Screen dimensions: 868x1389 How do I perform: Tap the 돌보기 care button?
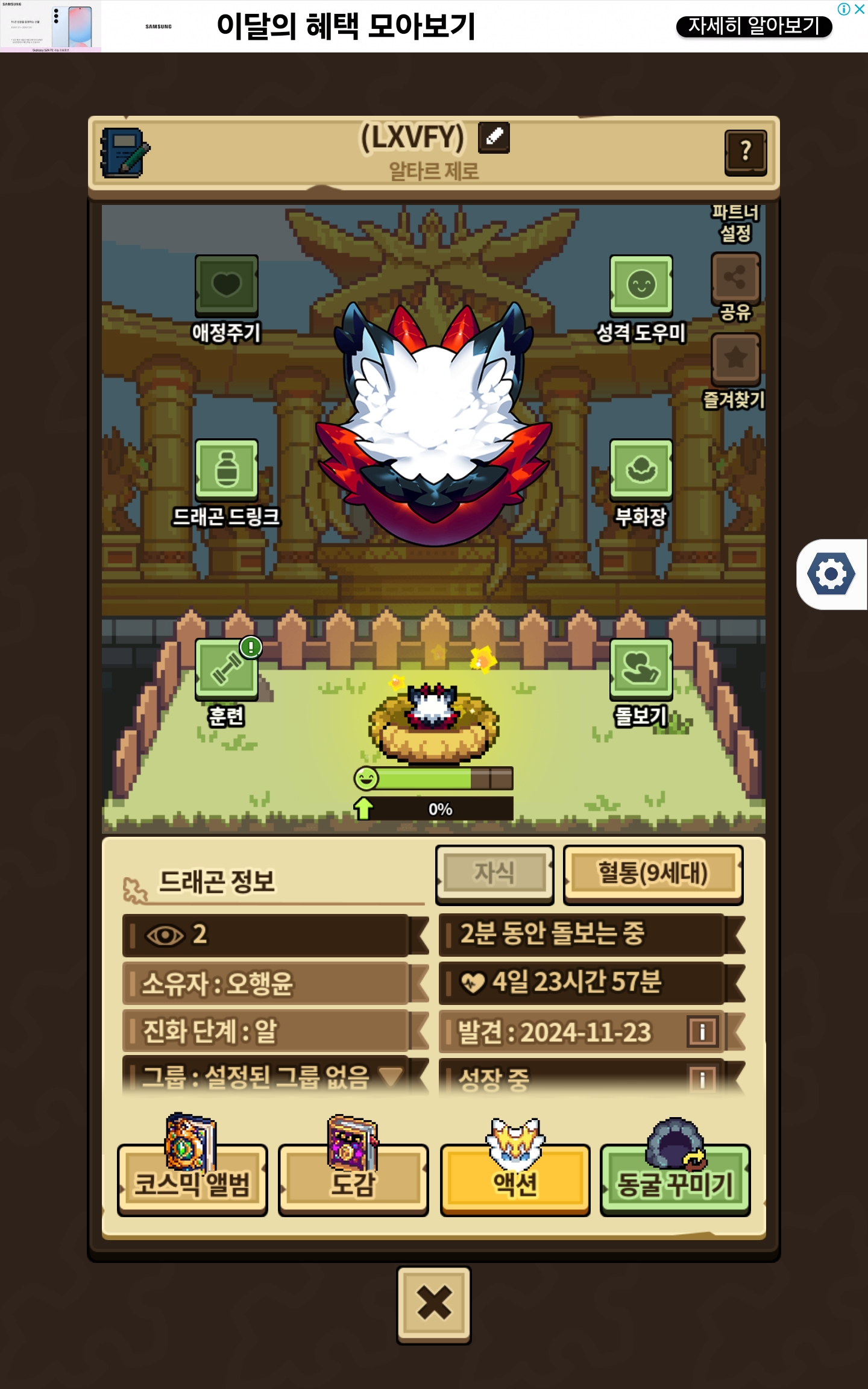(x=641, y=670)
